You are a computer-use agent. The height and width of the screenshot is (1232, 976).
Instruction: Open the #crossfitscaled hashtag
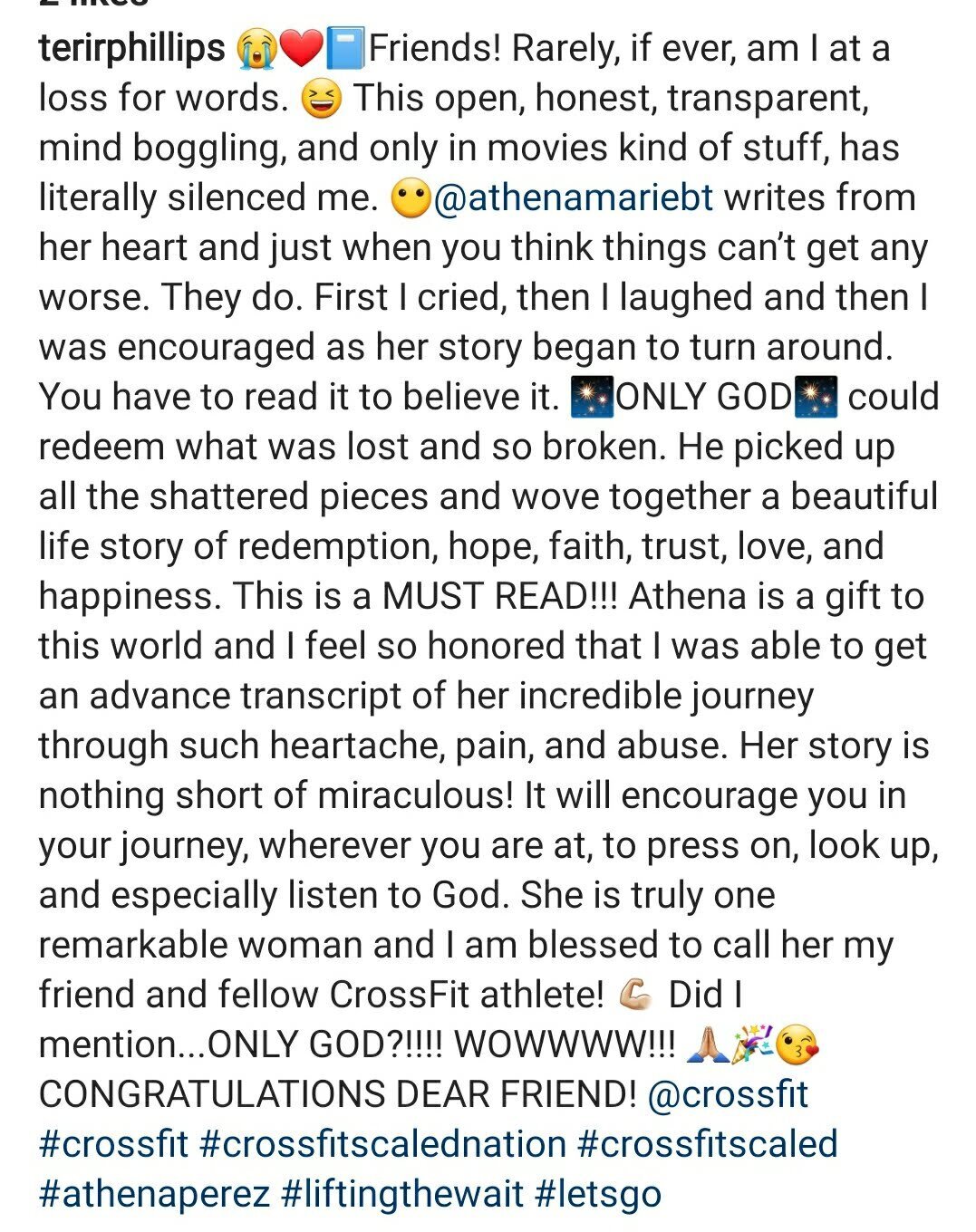click(707, 1144)
